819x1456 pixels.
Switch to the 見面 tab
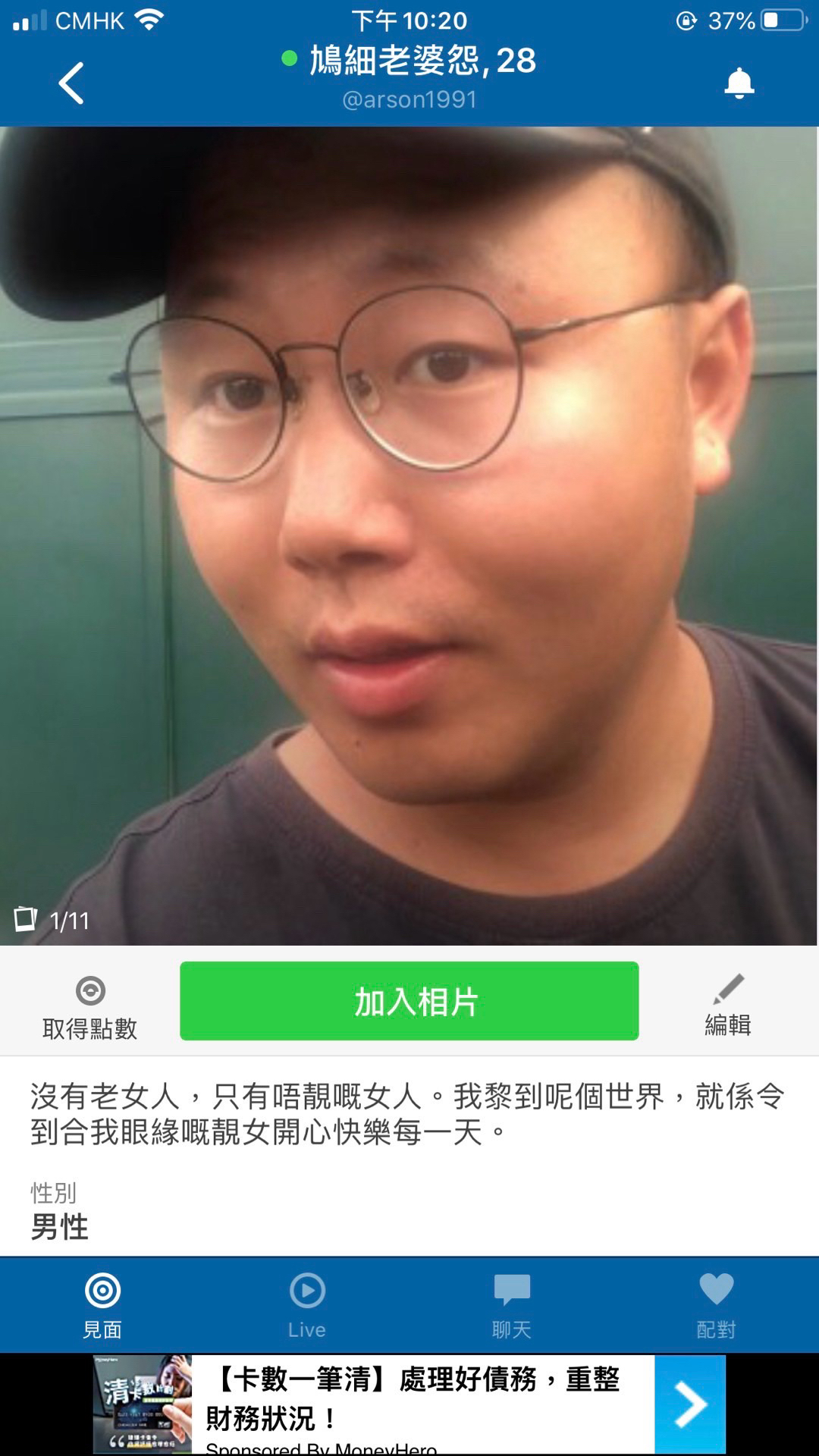click(x=102, y=1306)
